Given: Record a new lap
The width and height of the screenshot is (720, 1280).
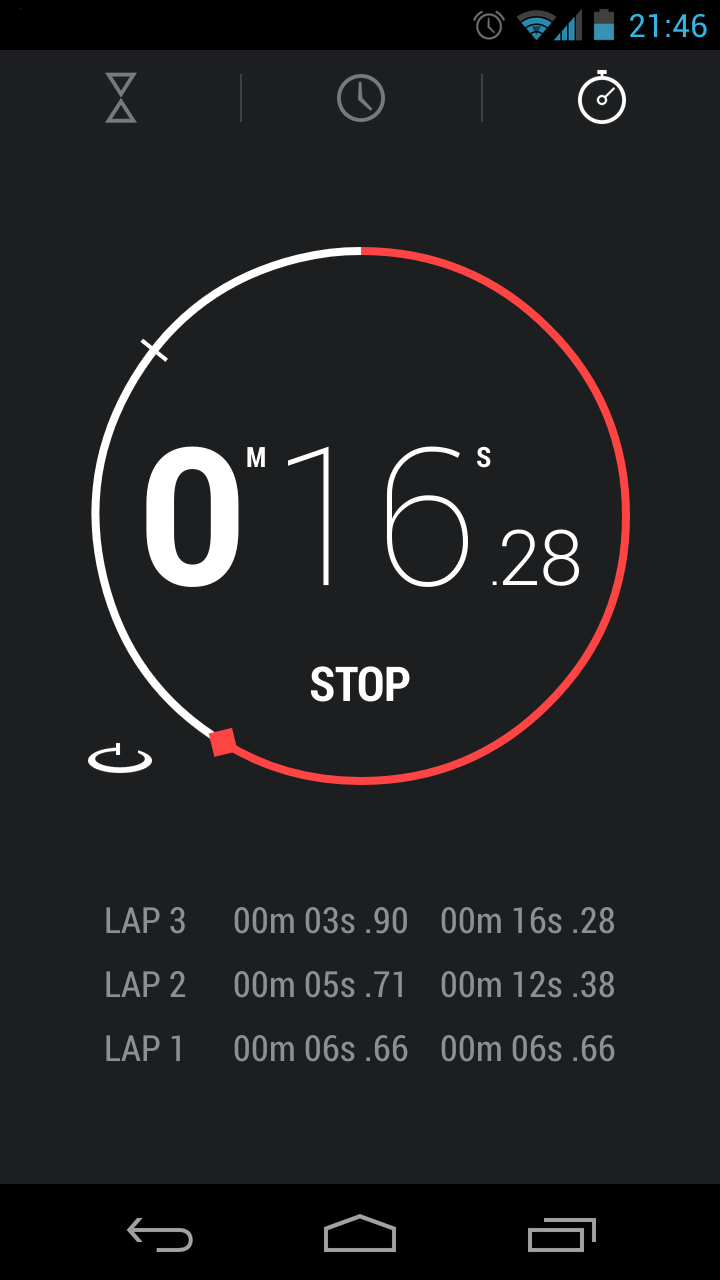Looking at the screenshot, I should pyautogui.click(x=120, y=759).
